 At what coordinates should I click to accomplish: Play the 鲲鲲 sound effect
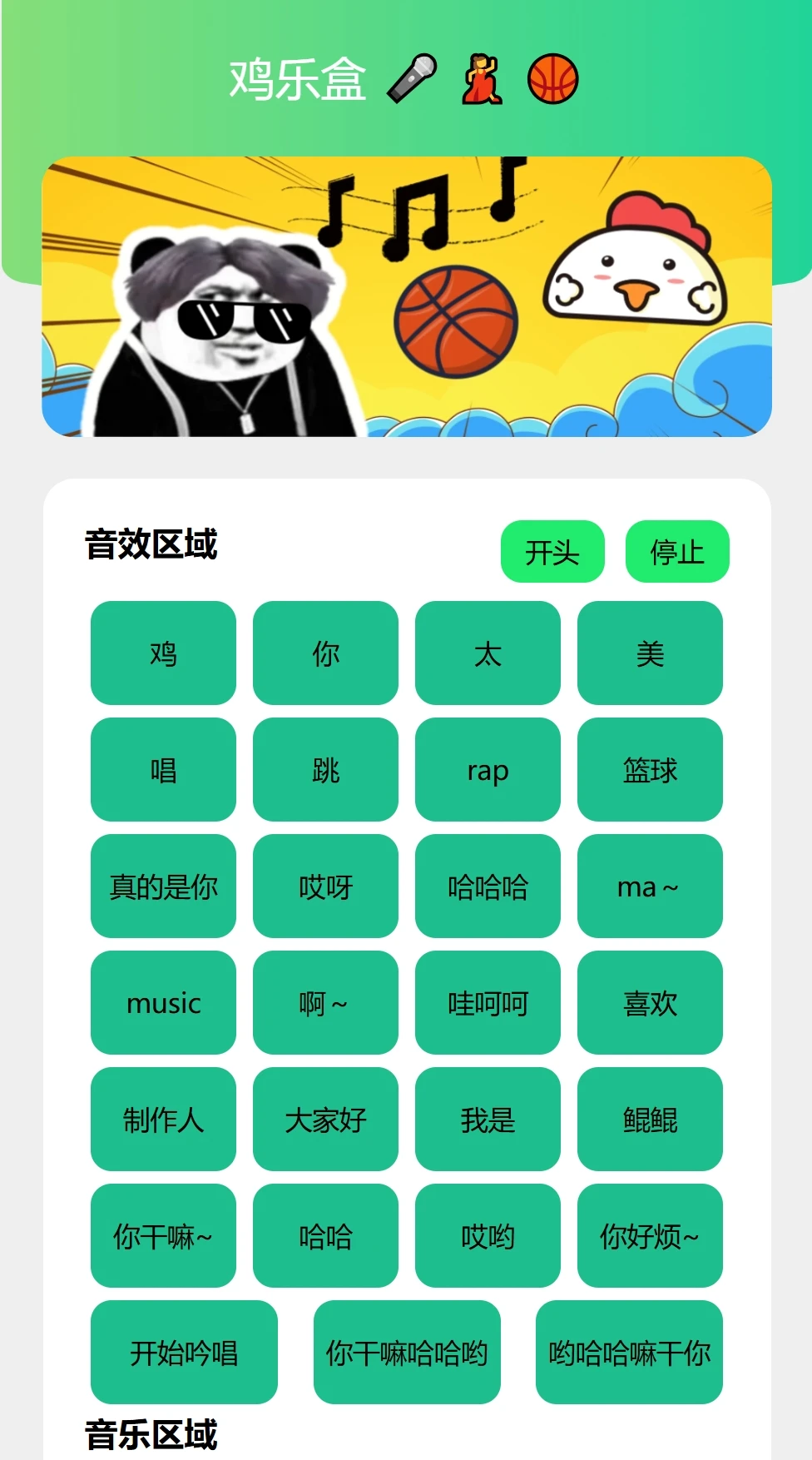pyautogui.click(x=650, y=1120)
